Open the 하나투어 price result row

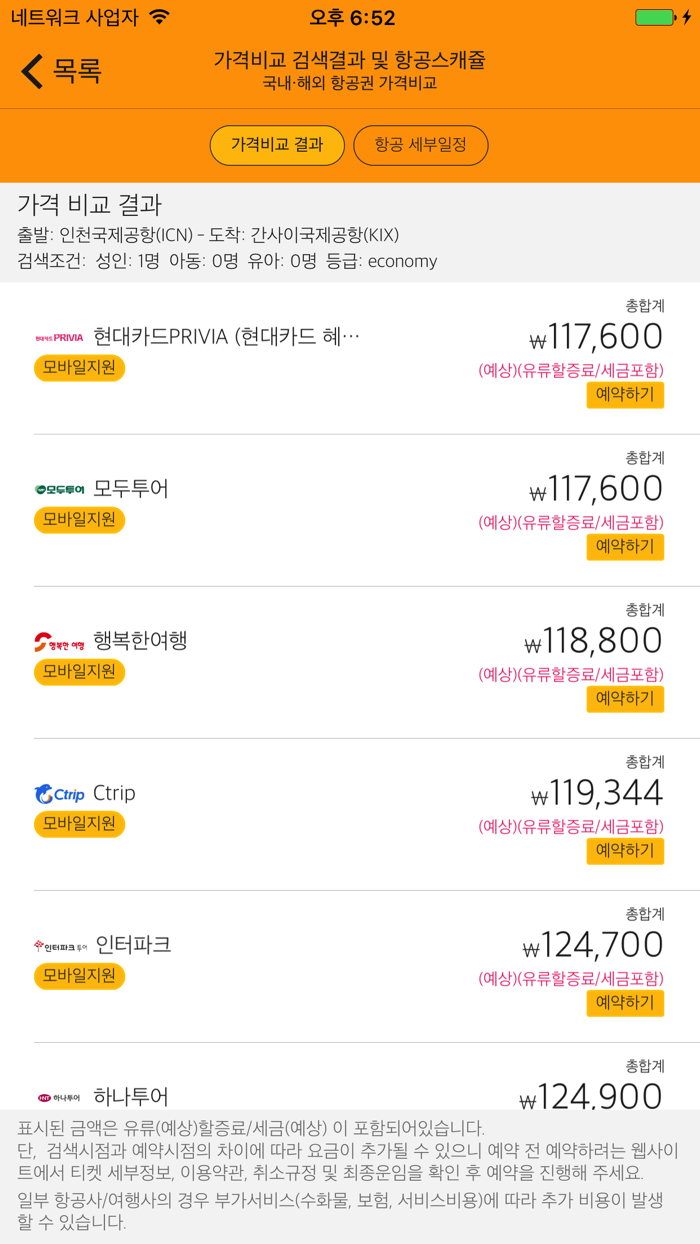tap(350, 1090)
